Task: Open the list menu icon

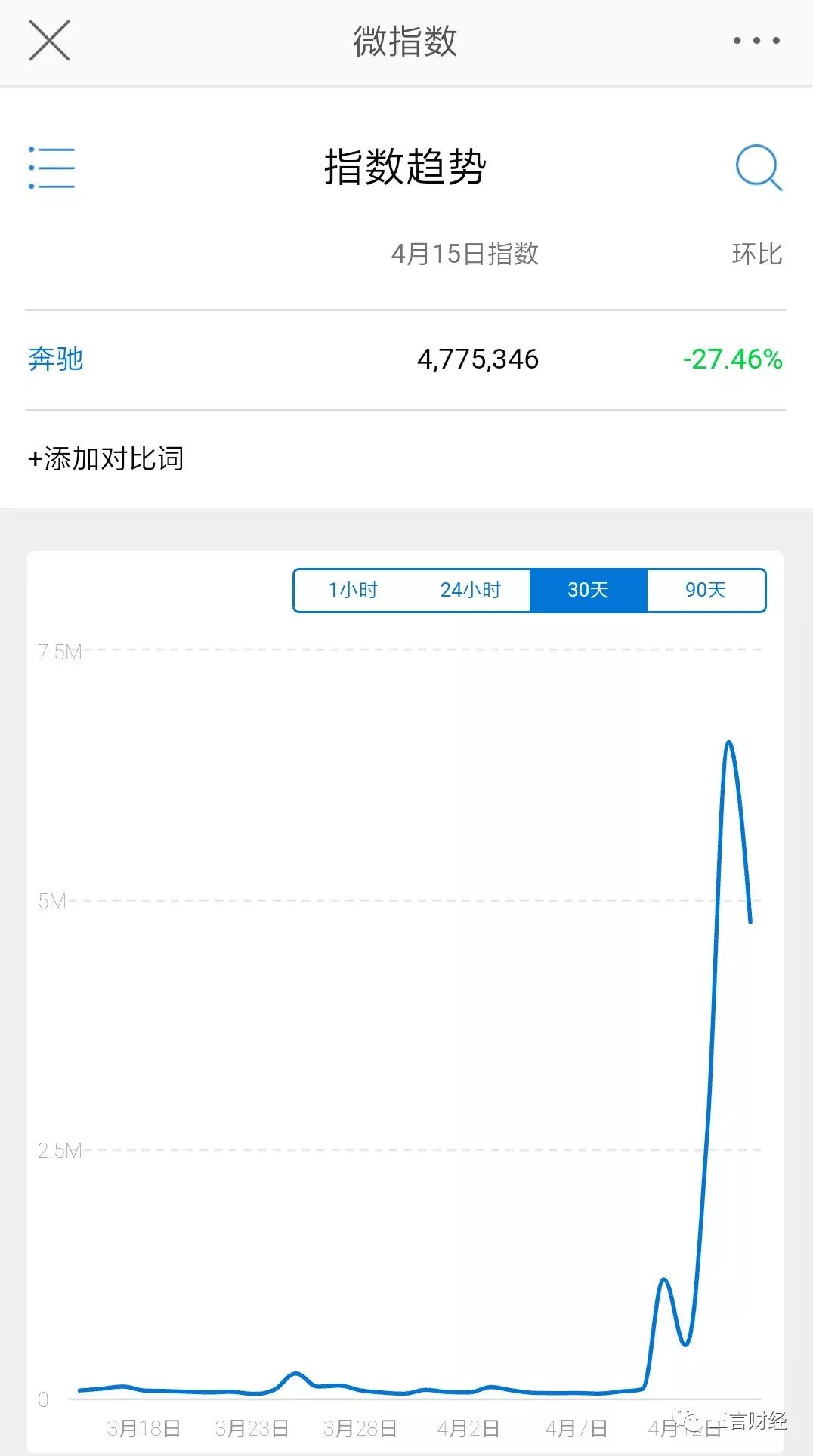Action: [51, 168]
